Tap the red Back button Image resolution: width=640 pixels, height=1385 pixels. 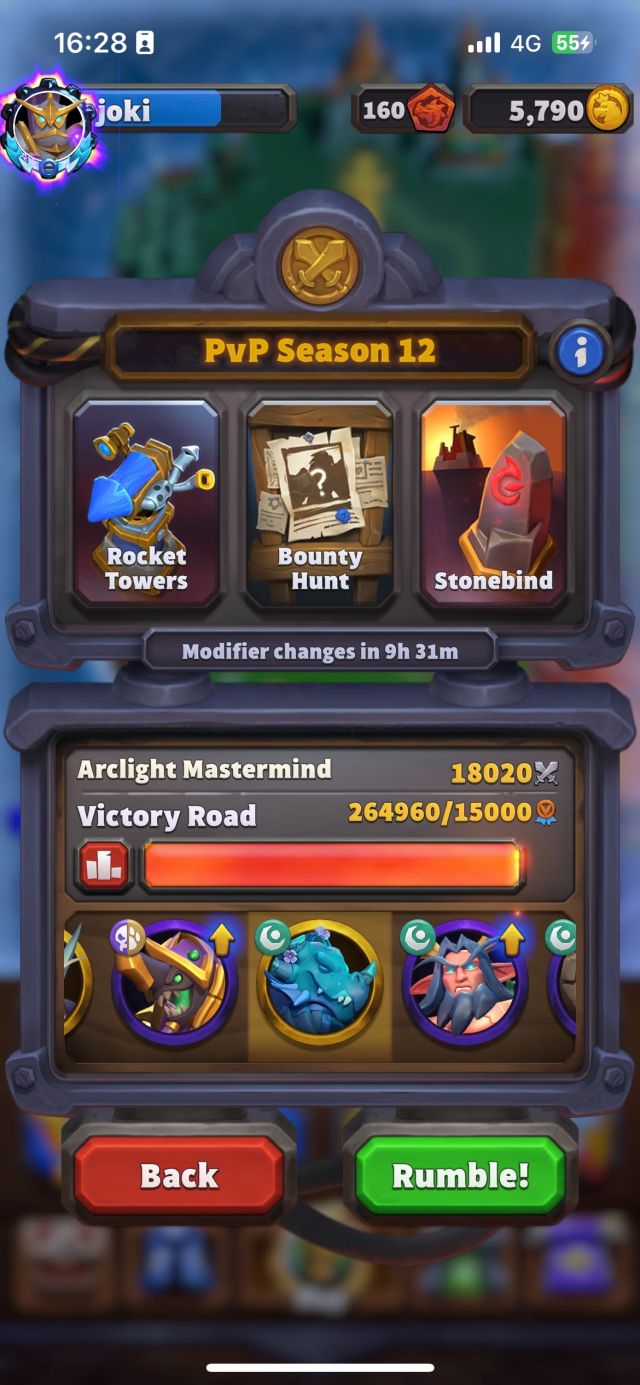click(x=179, y=1175)
